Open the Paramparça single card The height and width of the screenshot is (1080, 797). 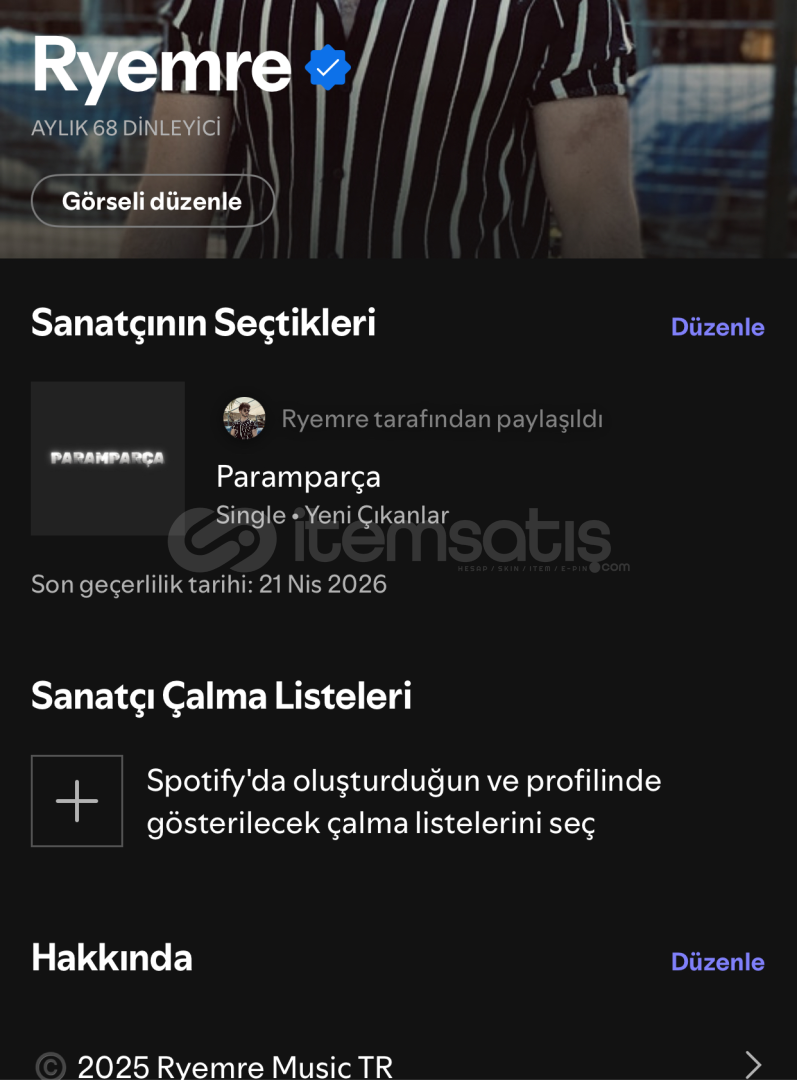298,476
